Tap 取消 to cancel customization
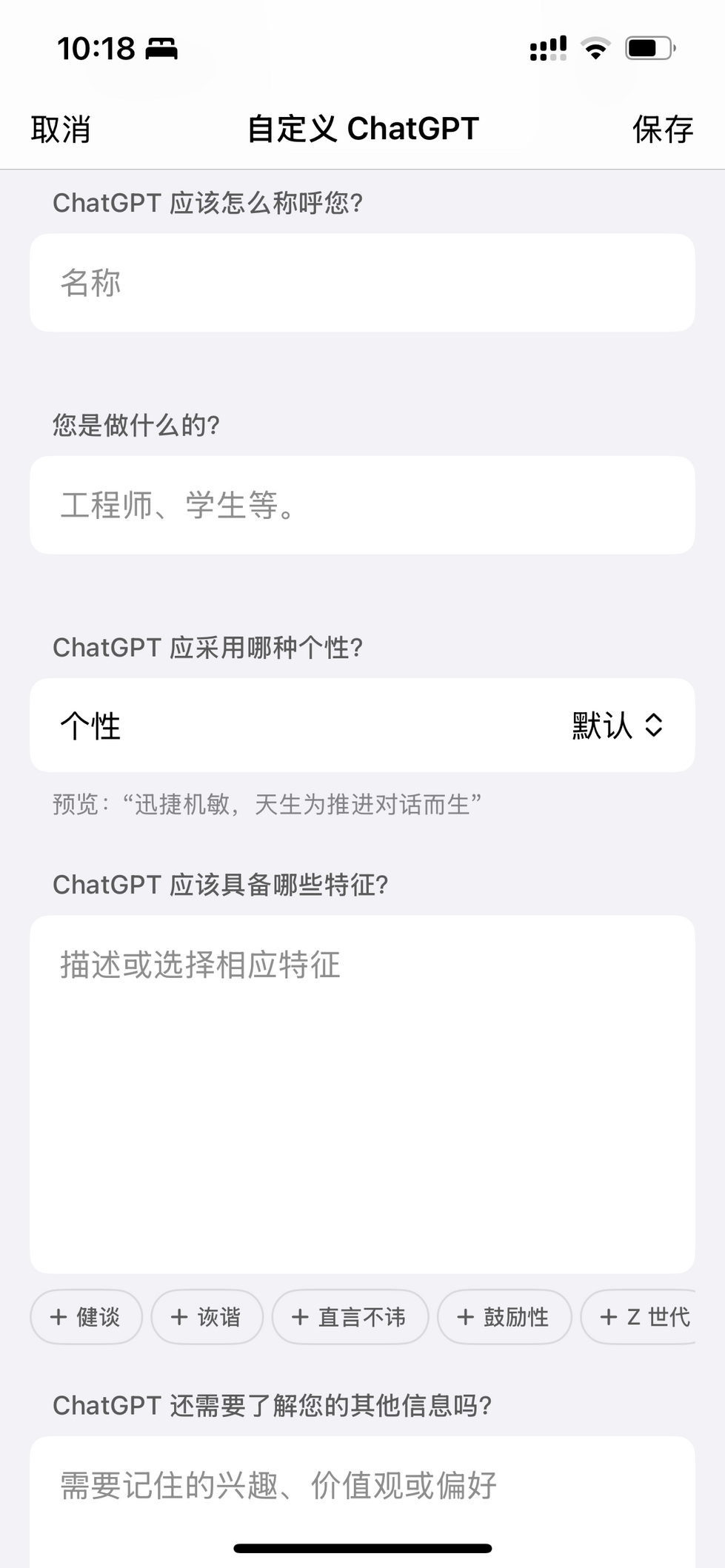Screen dimensions: 725x1568 point(61,130)
